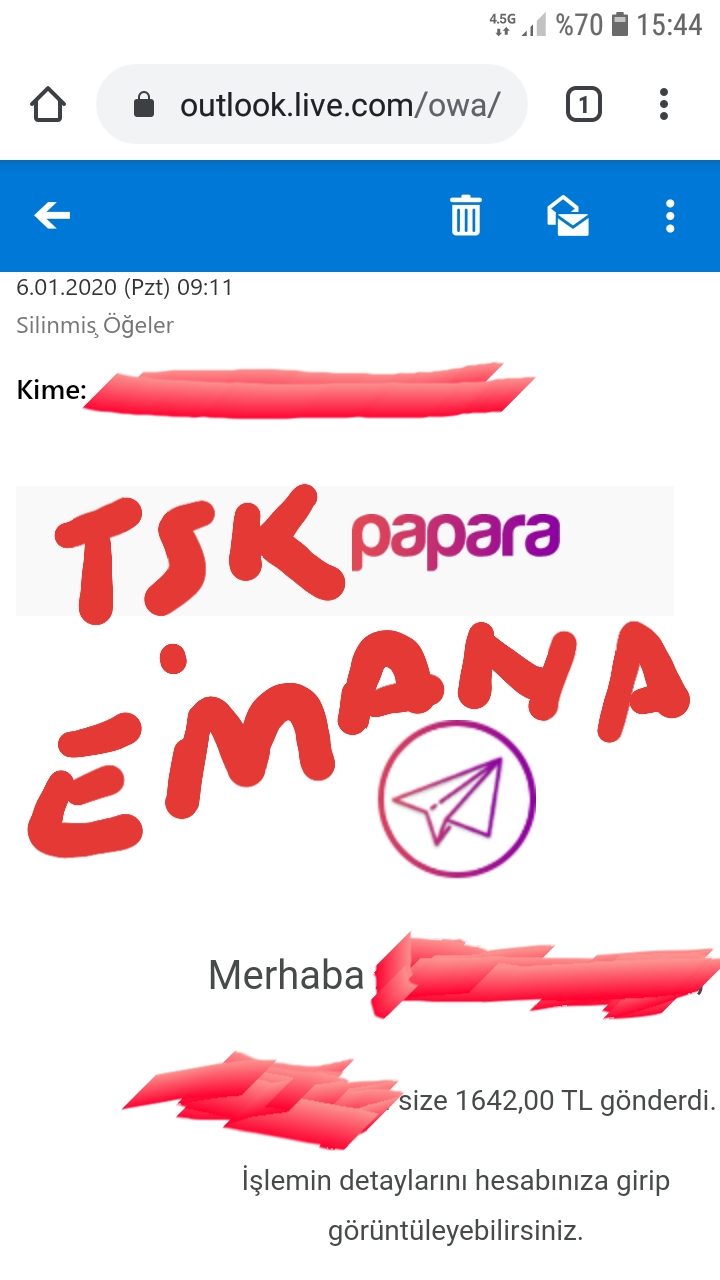The height and width of the screenshot is (1280, 720).
Task: Open the browser three-dot menu
Action: click(x=664, y=104)
